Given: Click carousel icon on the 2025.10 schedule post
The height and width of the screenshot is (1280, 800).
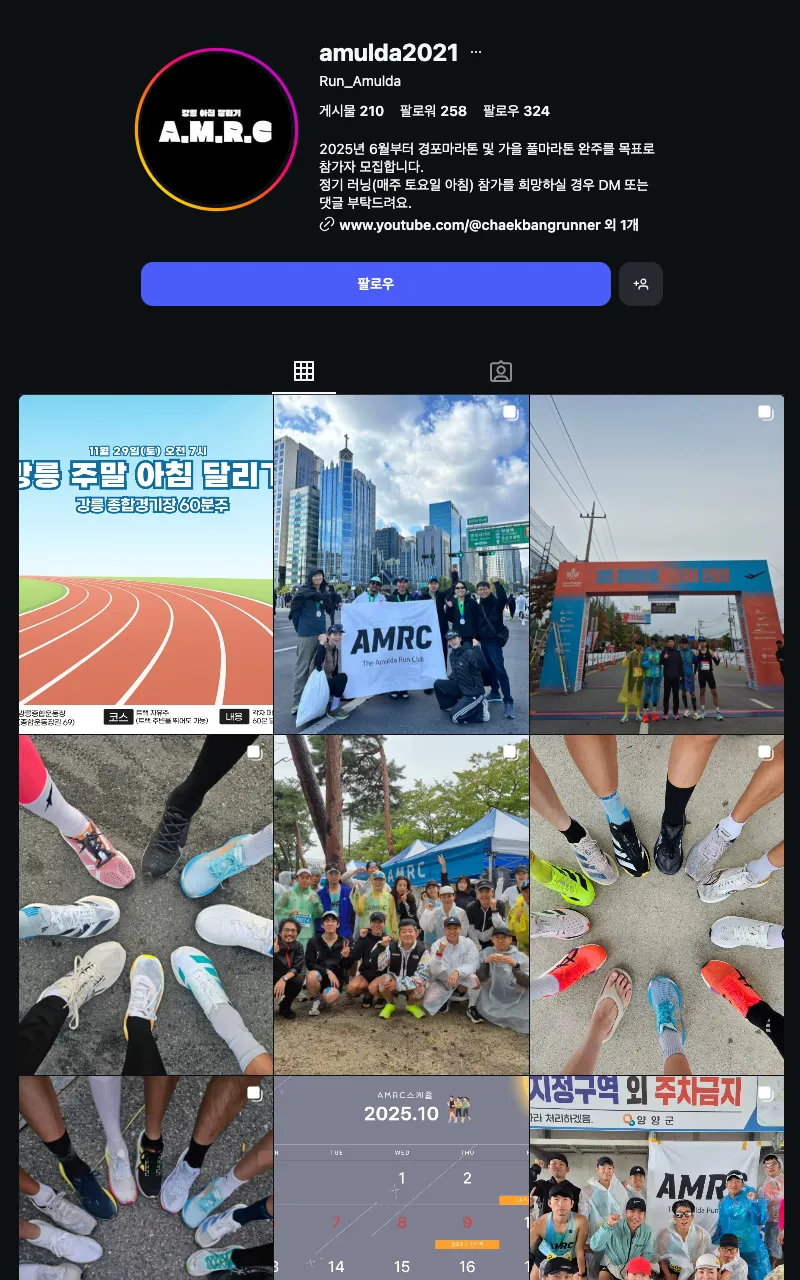Looking at the screenshot, I should pyautogui.click(x=510, y=1092).
